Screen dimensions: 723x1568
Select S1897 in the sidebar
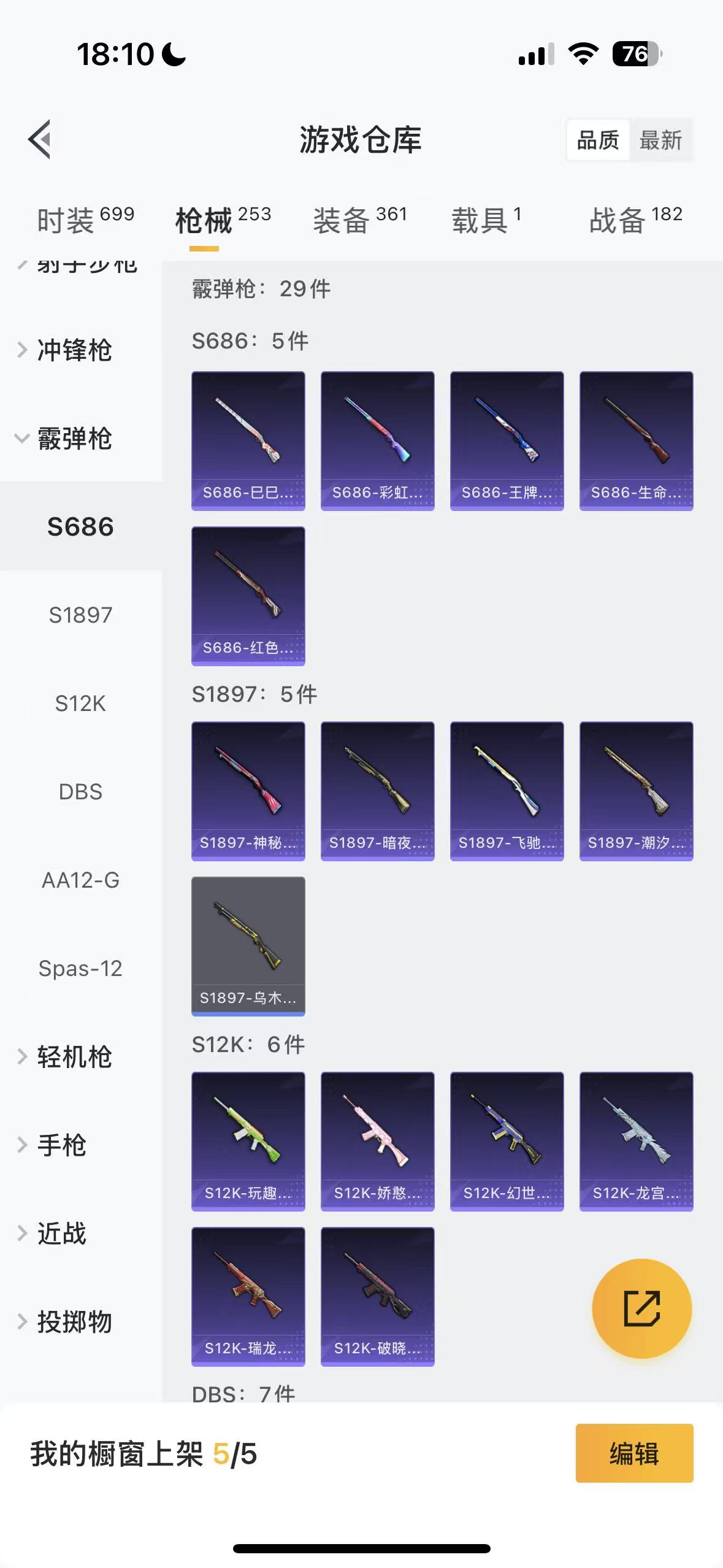click(x=80, y=615)
